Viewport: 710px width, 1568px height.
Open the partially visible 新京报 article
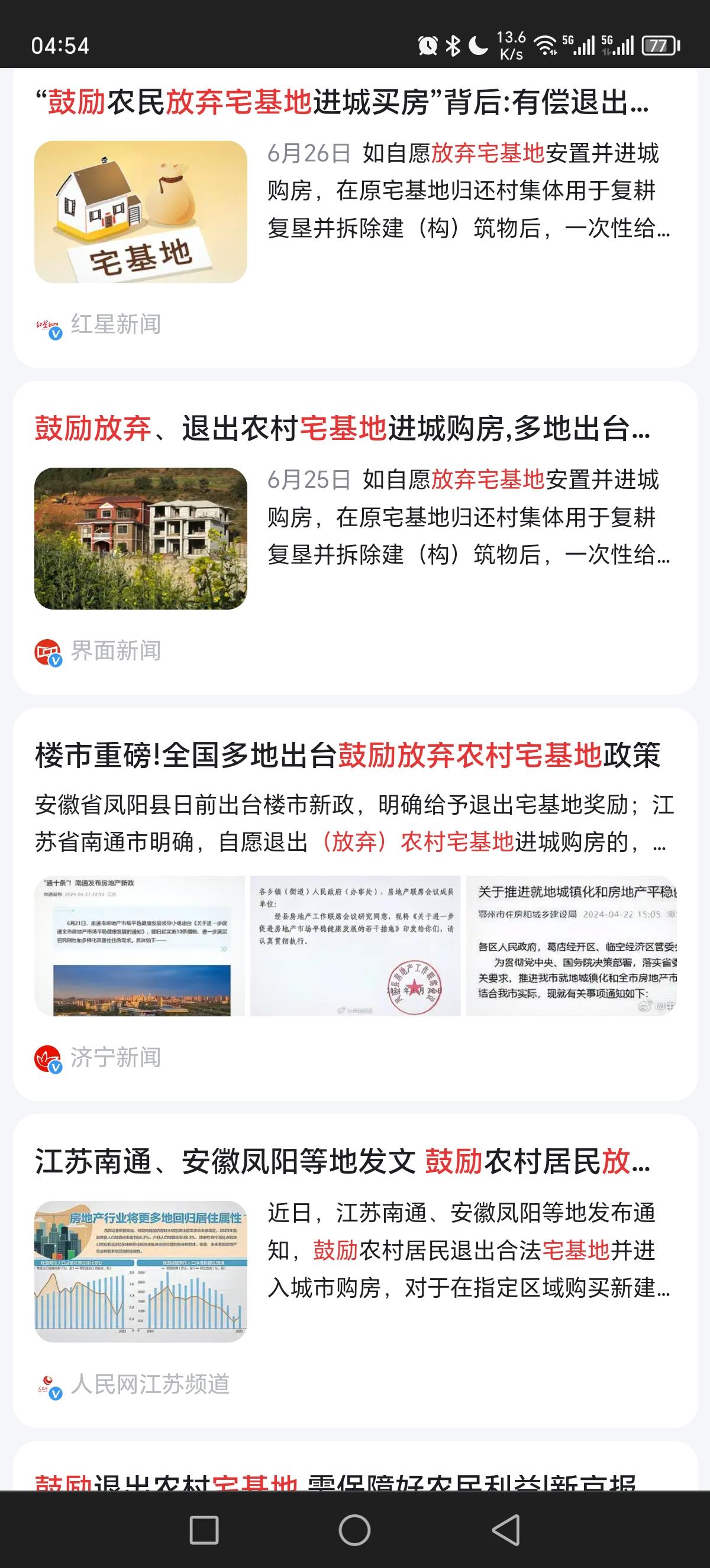point(335,1479)
